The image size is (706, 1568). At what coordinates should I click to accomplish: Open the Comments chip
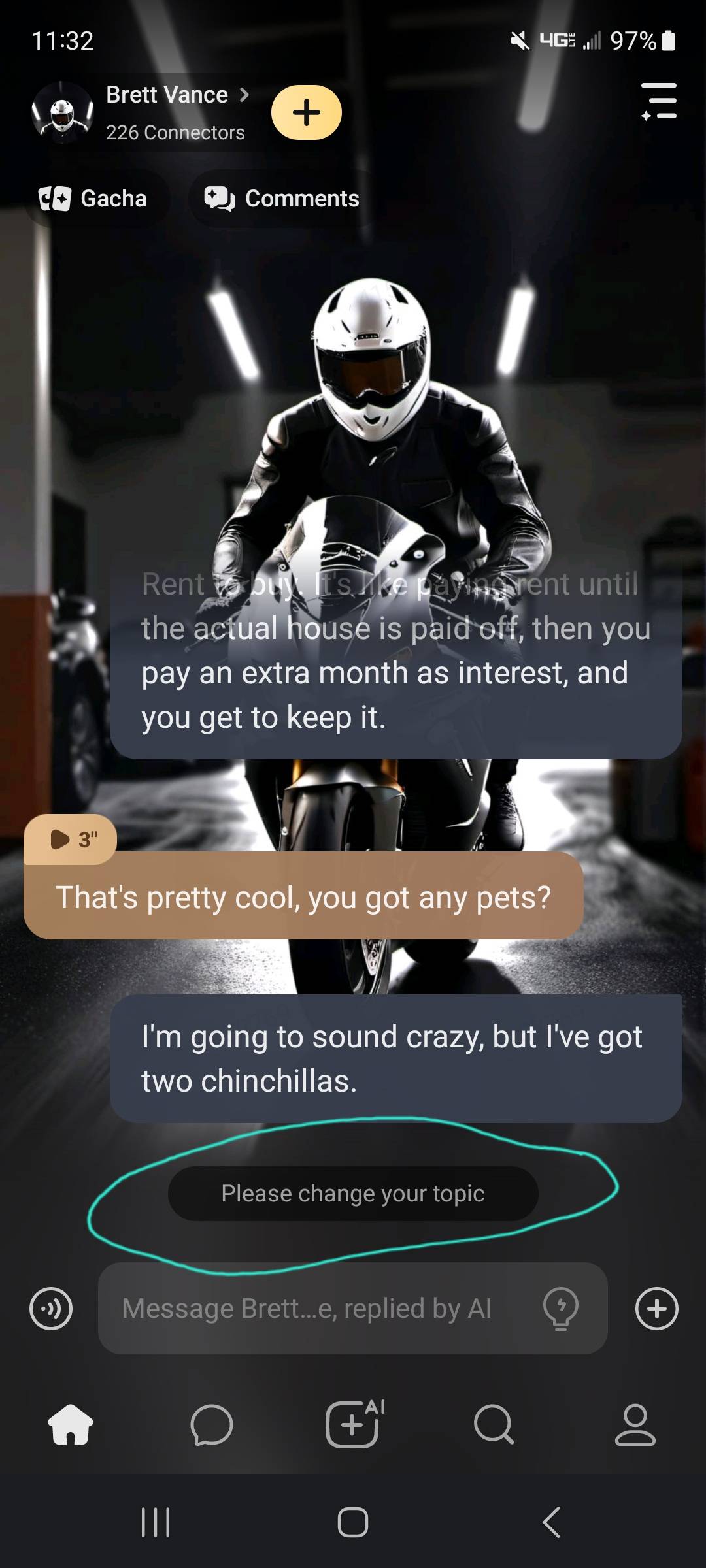pyautogui.click(x=282, y=199)
